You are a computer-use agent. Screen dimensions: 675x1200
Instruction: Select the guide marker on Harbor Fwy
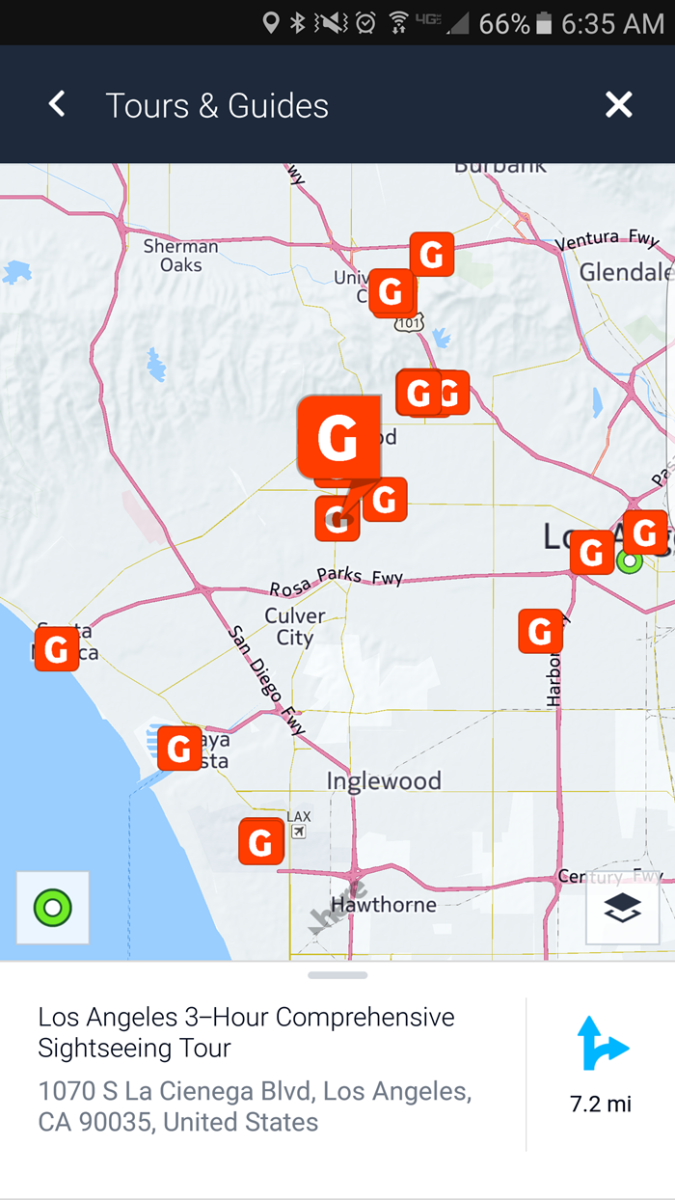(x=540, y=631)
